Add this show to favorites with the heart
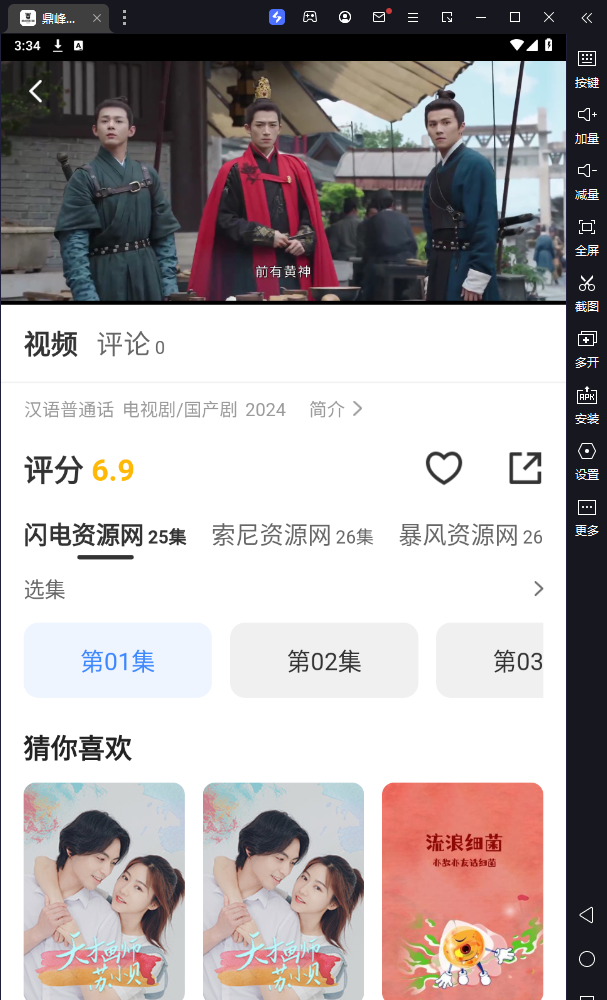This screenshot has height=1000, width=607. 444,468
